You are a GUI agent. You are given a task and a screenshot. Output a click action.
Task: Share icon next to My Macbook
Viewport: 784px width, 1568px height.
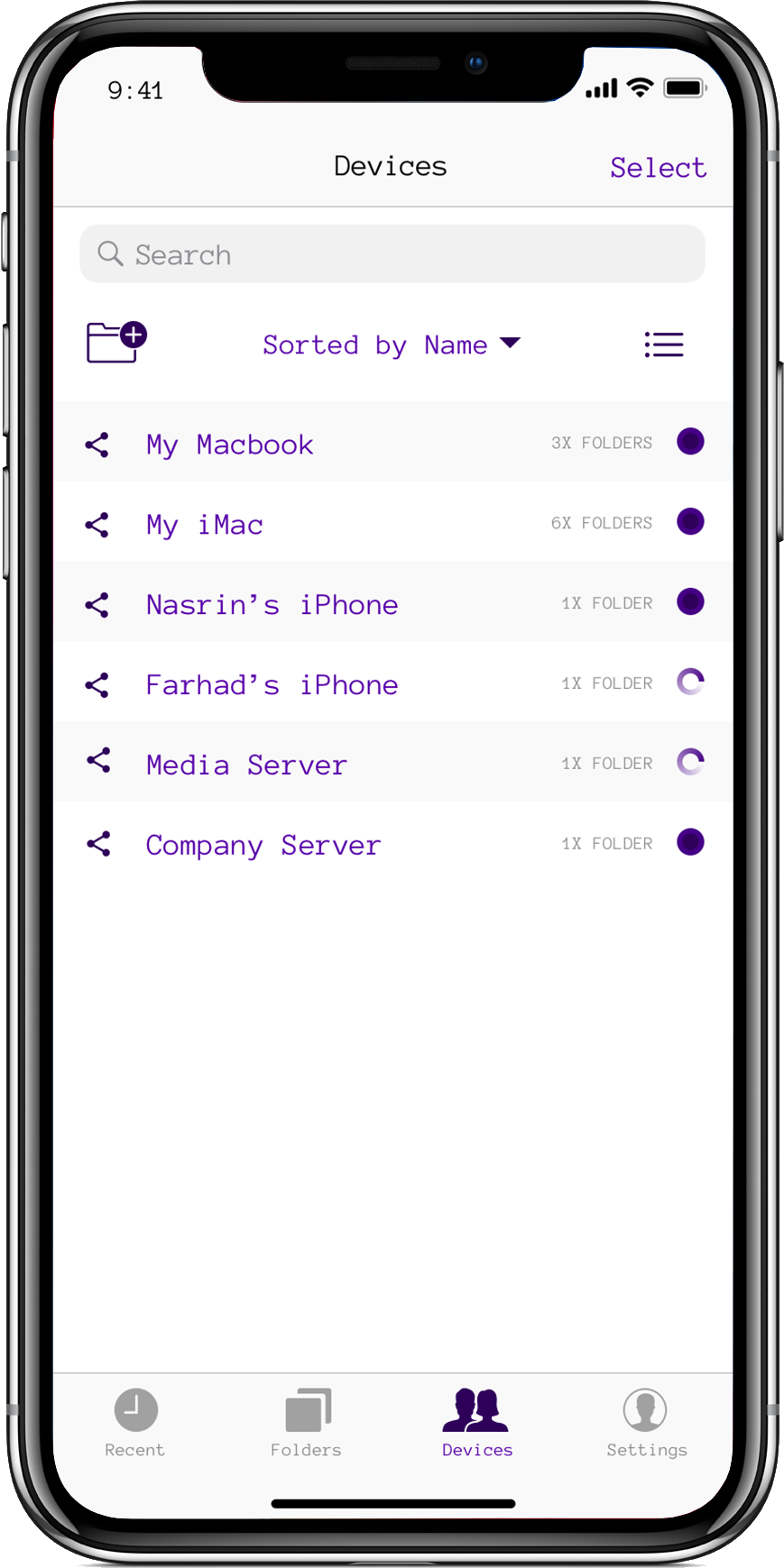tap(97, 445)
